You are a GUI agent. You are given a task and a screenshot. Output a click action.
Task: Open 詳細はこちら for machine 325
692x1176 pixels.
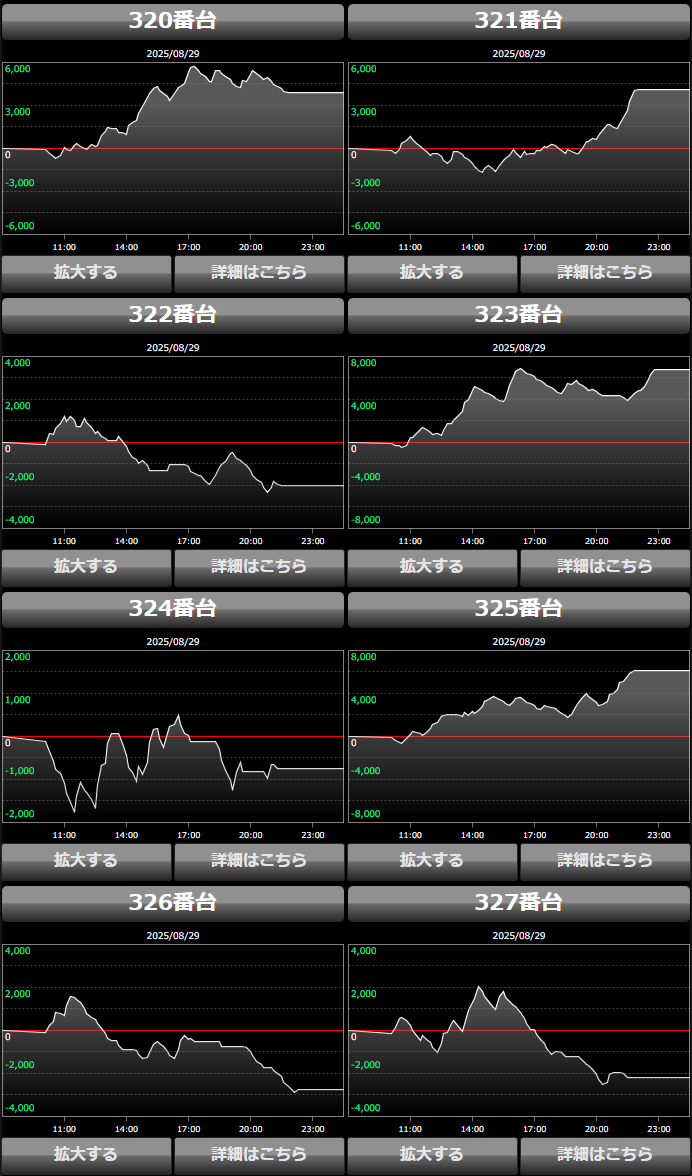click(606, 862)
